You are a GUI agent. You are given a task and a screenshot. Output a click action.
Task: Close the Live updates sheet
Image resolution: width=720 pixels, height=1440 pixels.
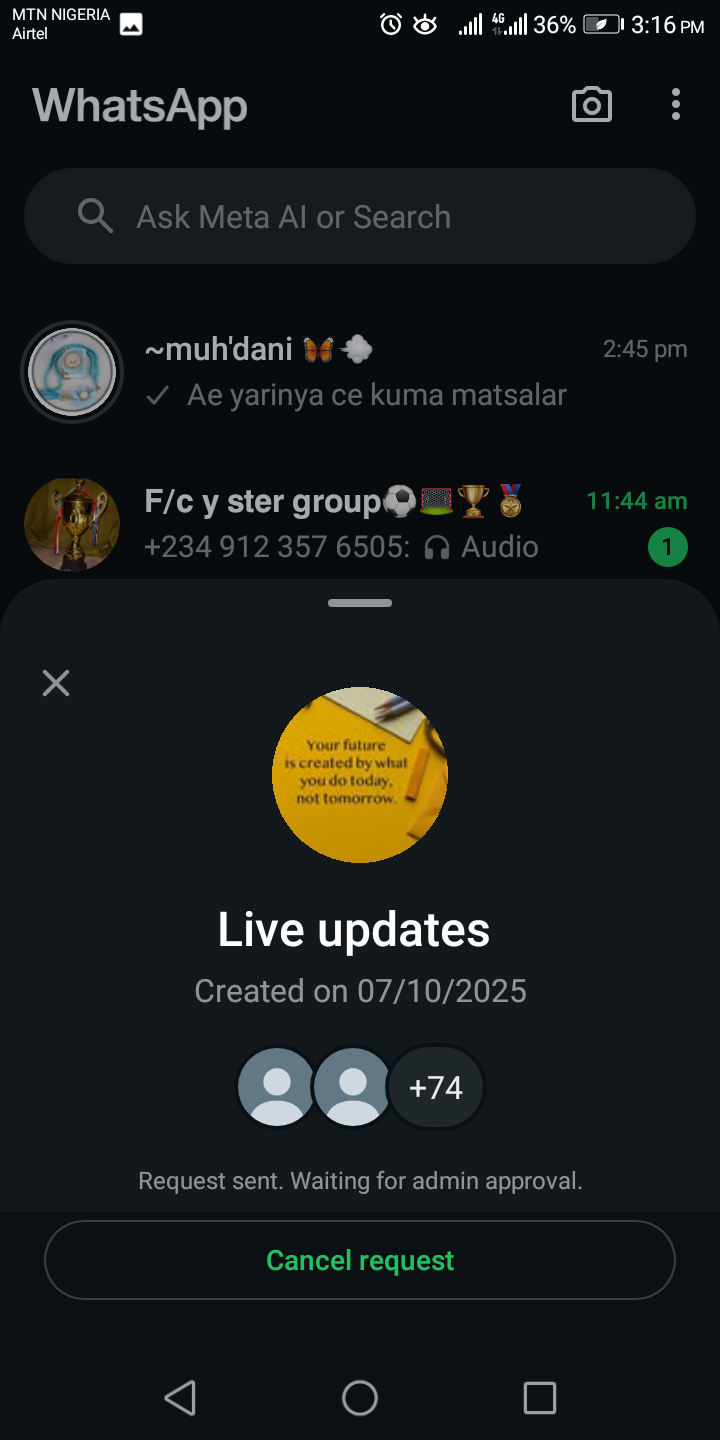(56, 683)
